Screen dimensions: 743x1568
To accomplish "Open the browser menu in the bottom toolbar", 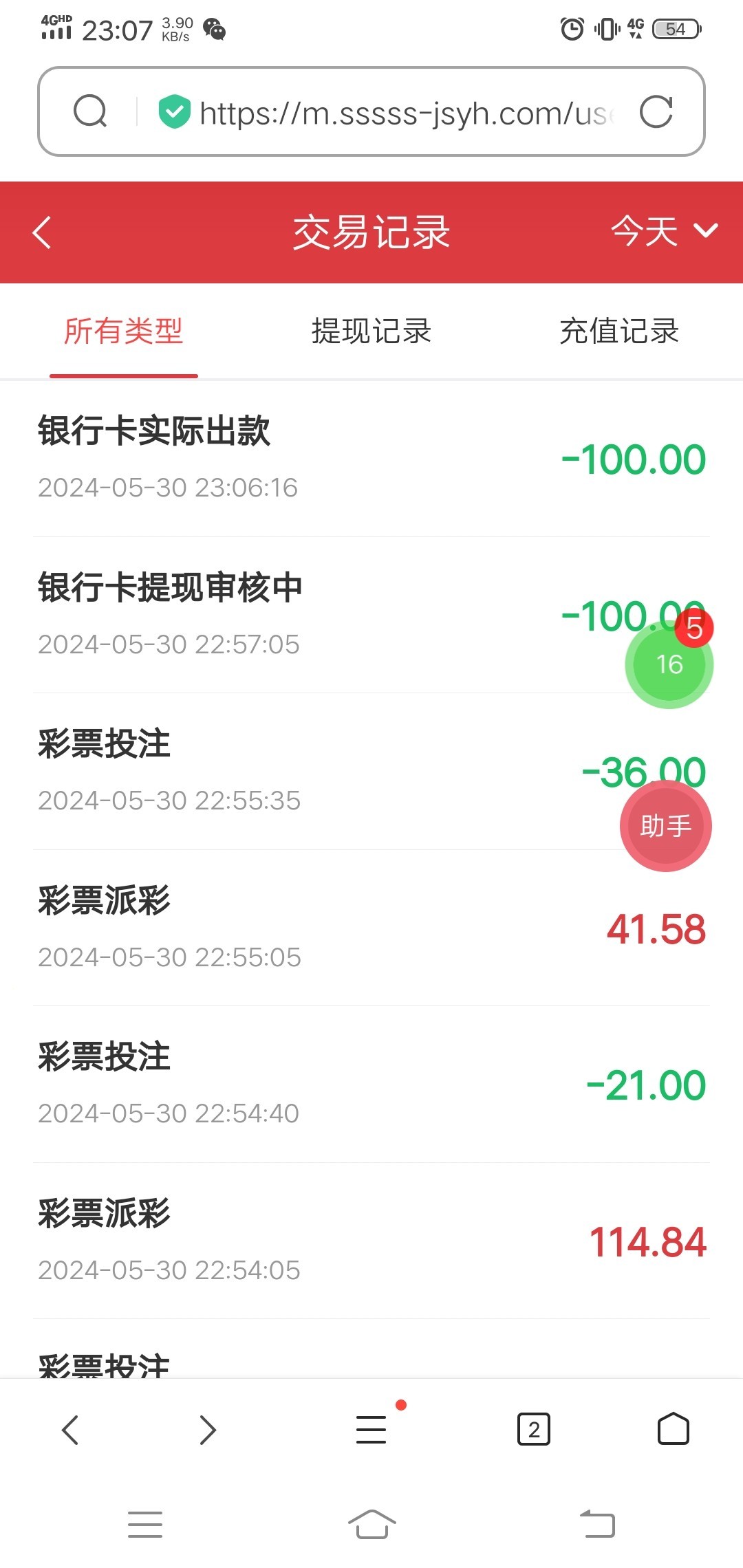I will (371, 1430).
